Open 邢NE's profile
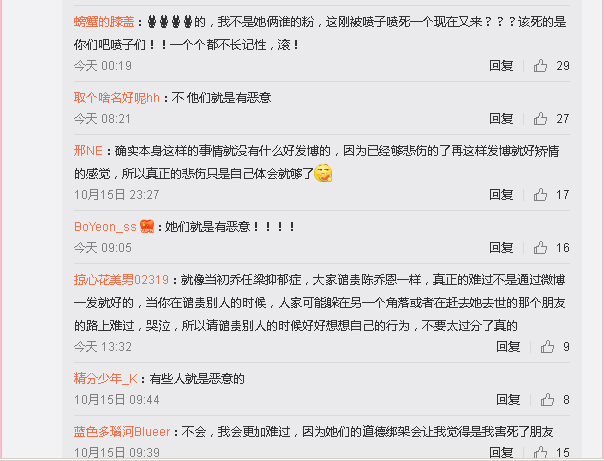604x461 pixels. coord(89,151)
